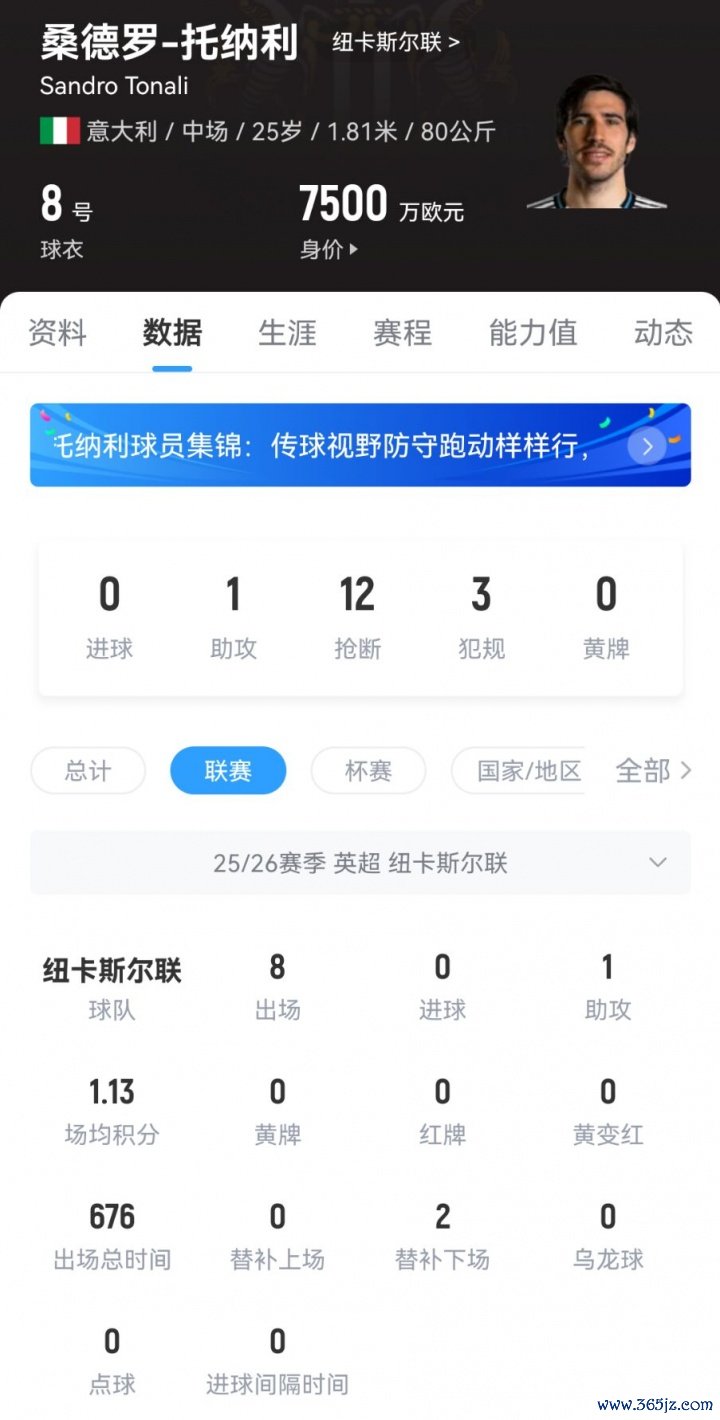720x1420 pixels.
Task: Go to the 能力值 tab
Action: coord(532,333)
